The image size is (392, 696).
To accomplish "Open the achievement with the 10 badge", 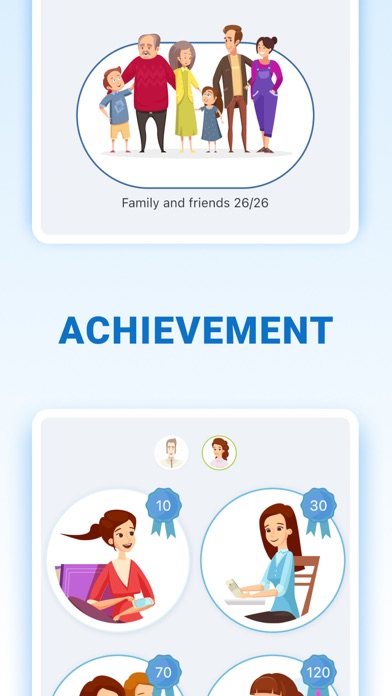I will point(118,560).
